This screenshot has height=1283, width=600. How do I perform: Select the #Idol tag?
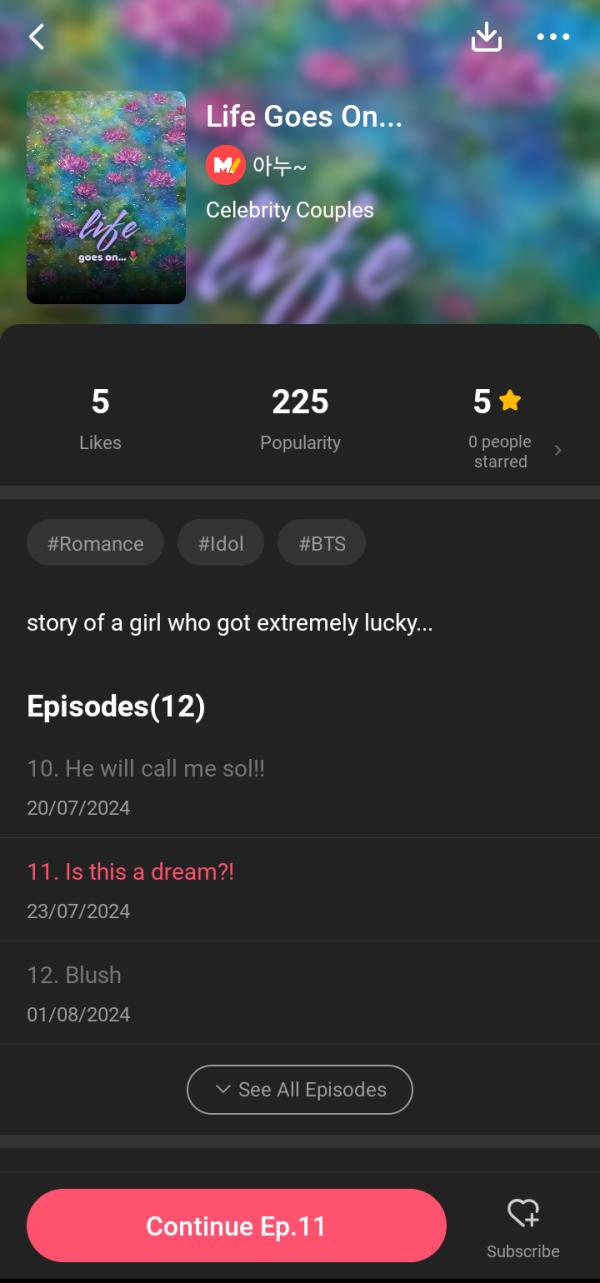pos(220,544)
